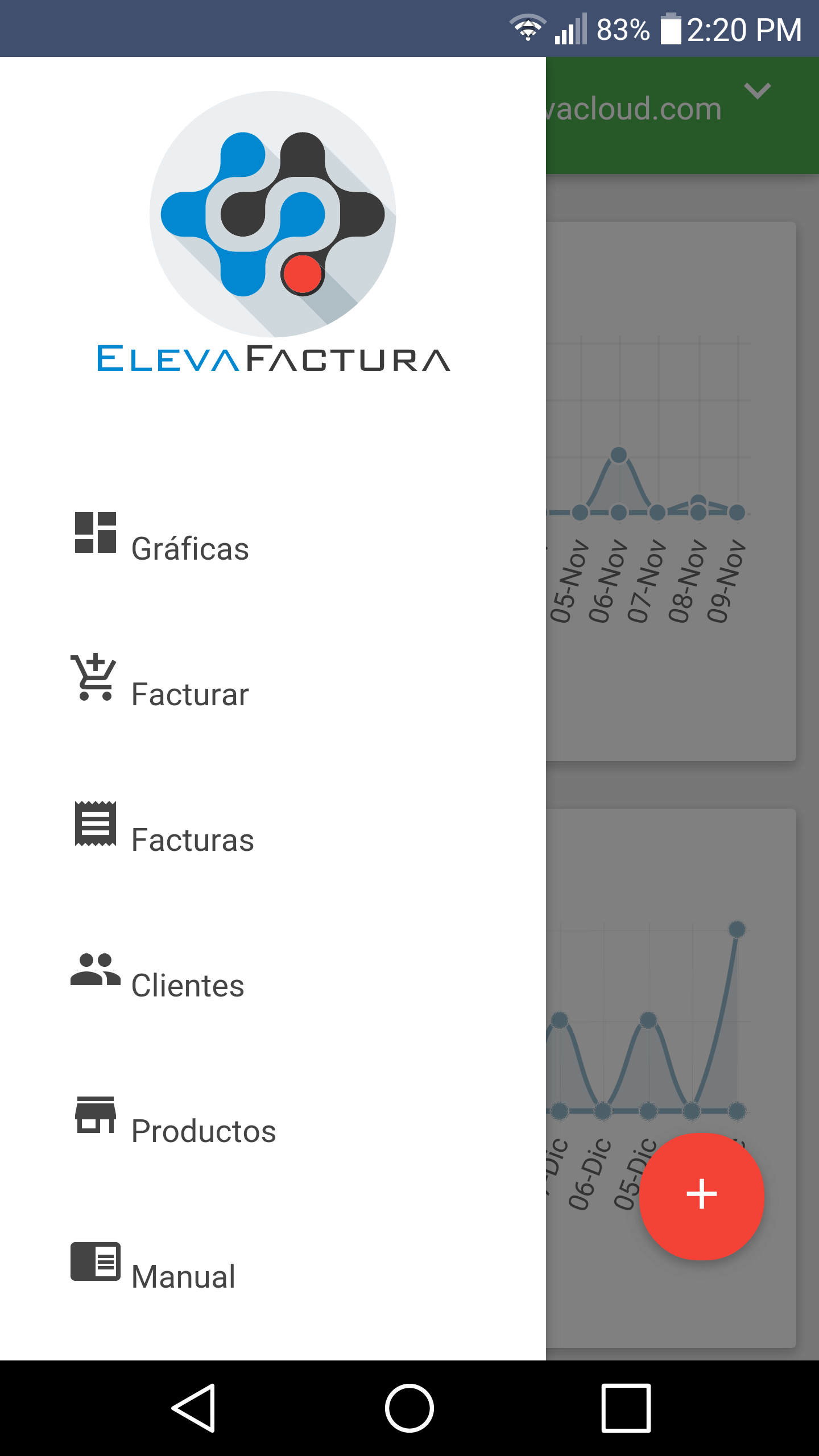Open the Gráficas menu item
Image resolution: width=819 pixels, height=1456 pixels.
(273, 533)
